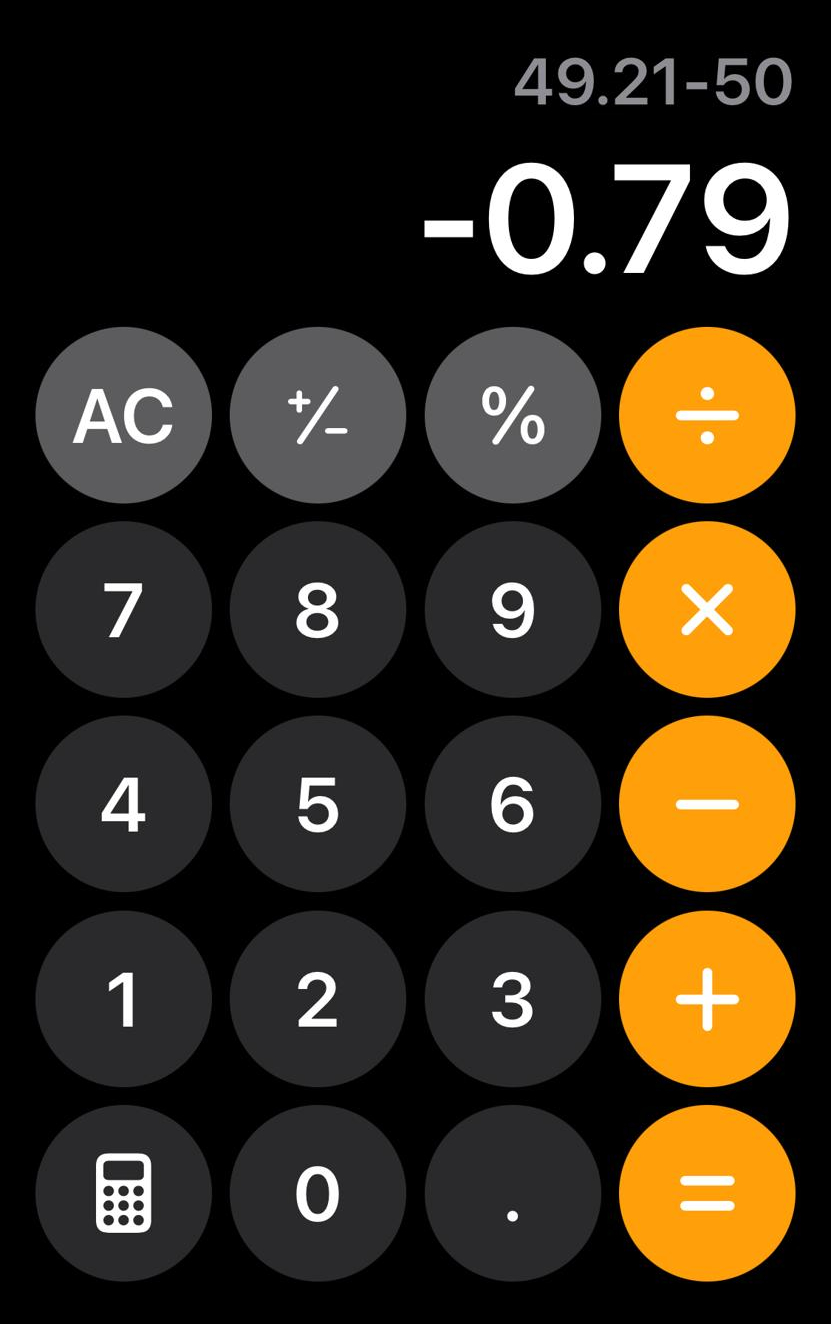Image resolution: width=831 pixels, height=1324 pixels.
Task: Enter the digit 6
Action: (513, 804)
